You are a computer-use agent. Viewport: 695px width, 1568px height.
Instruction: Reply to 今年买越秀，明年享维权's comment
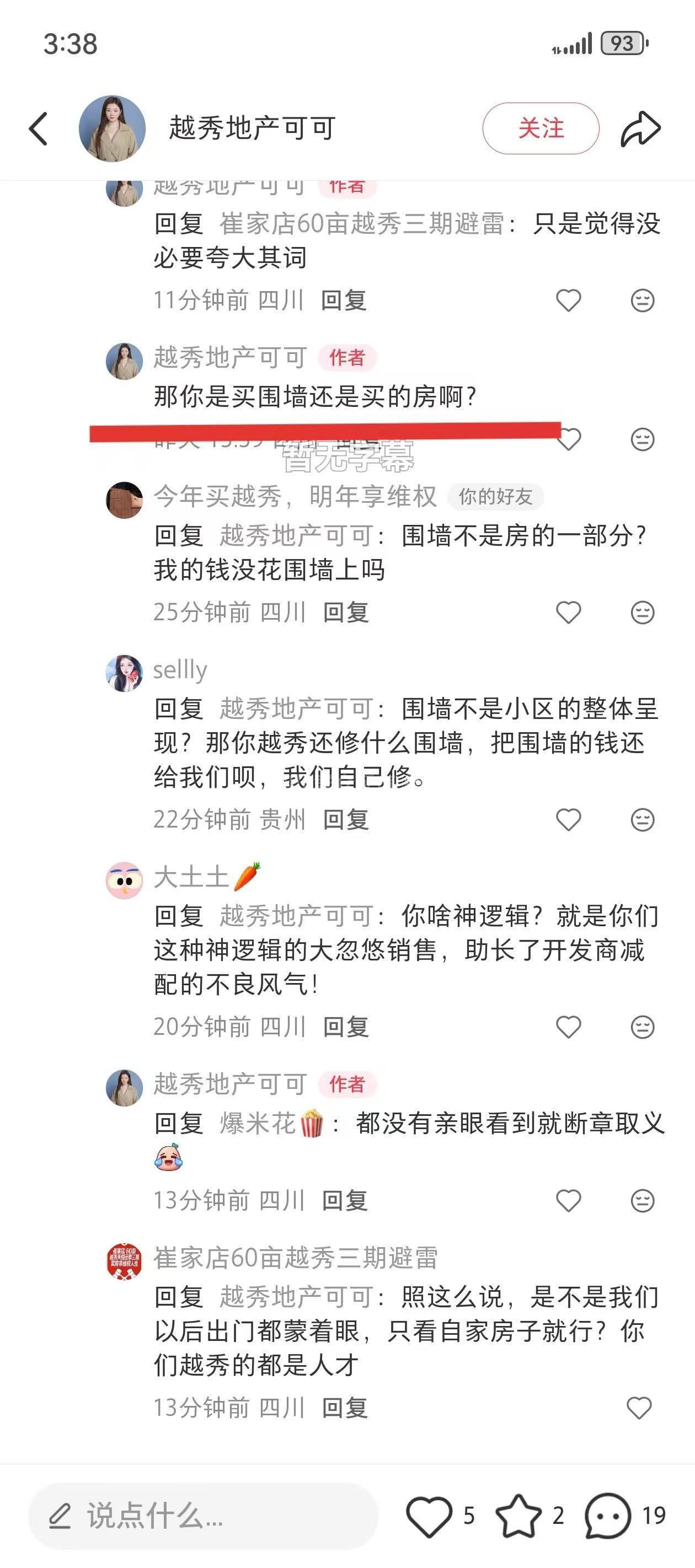tap(345, 612)
